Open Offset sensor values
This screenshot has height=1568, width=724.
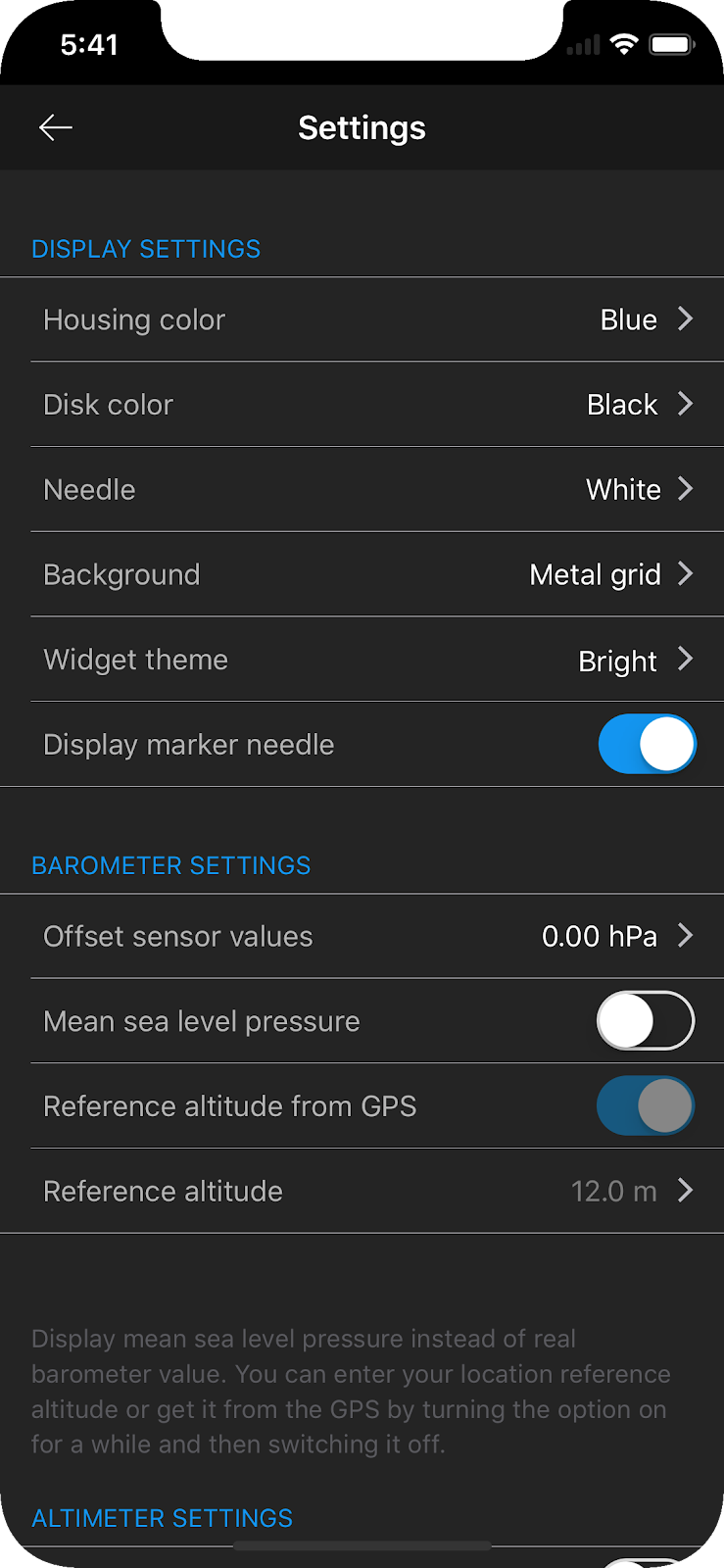click(362, 937)
